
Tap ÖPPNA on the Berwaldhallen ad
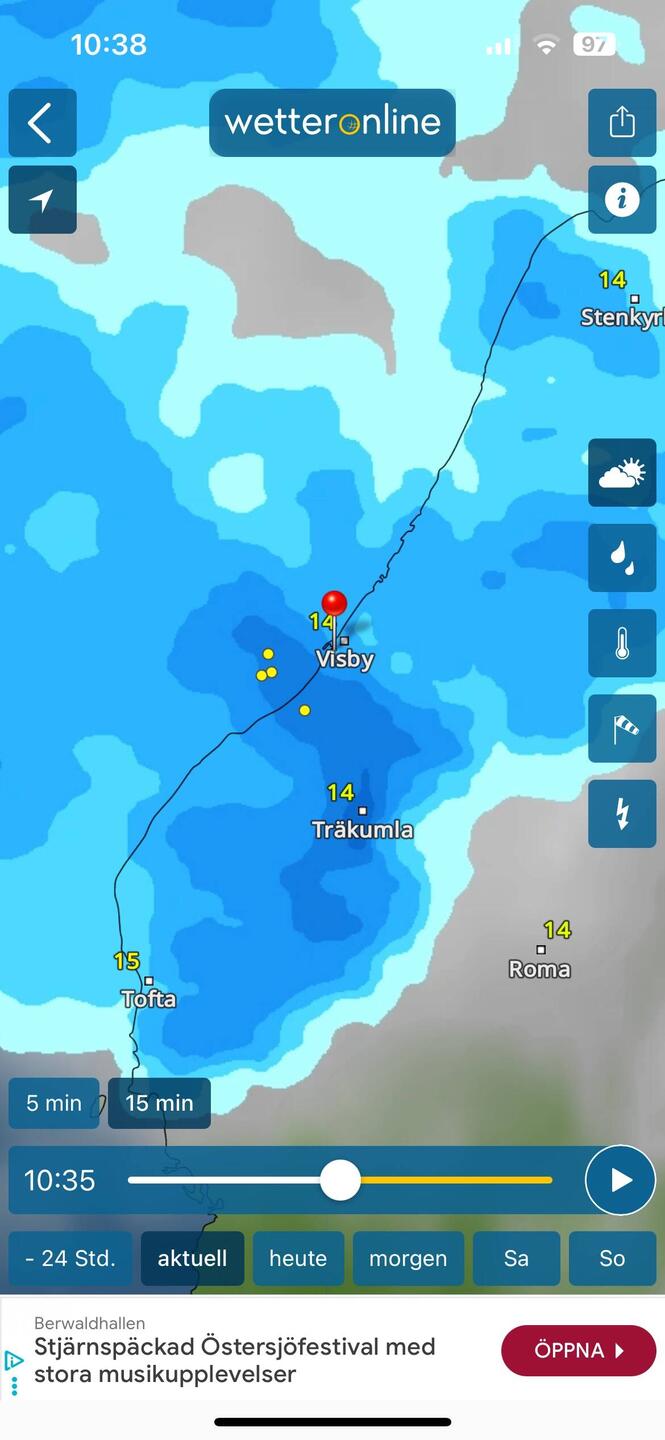click(x=578, y=1350)
